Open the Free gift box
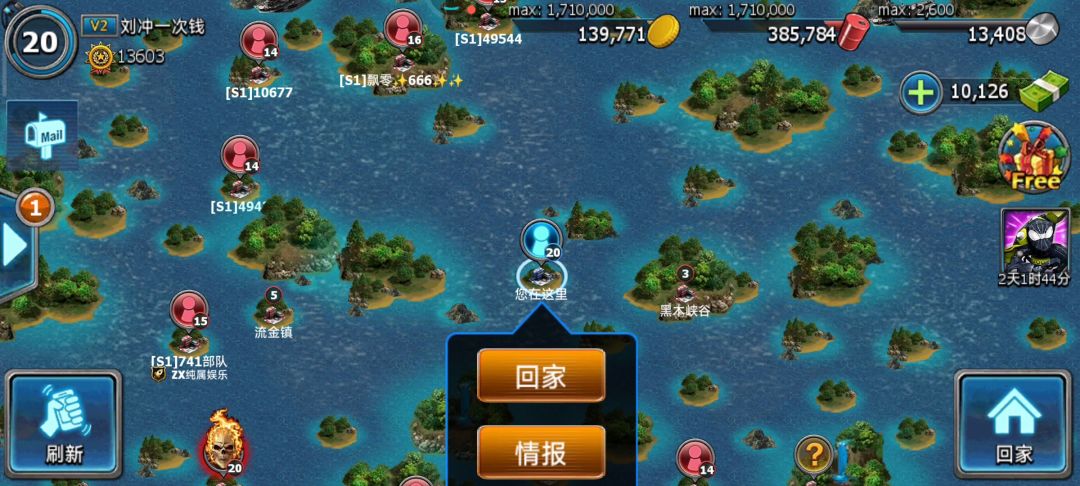 point(1034,157)
